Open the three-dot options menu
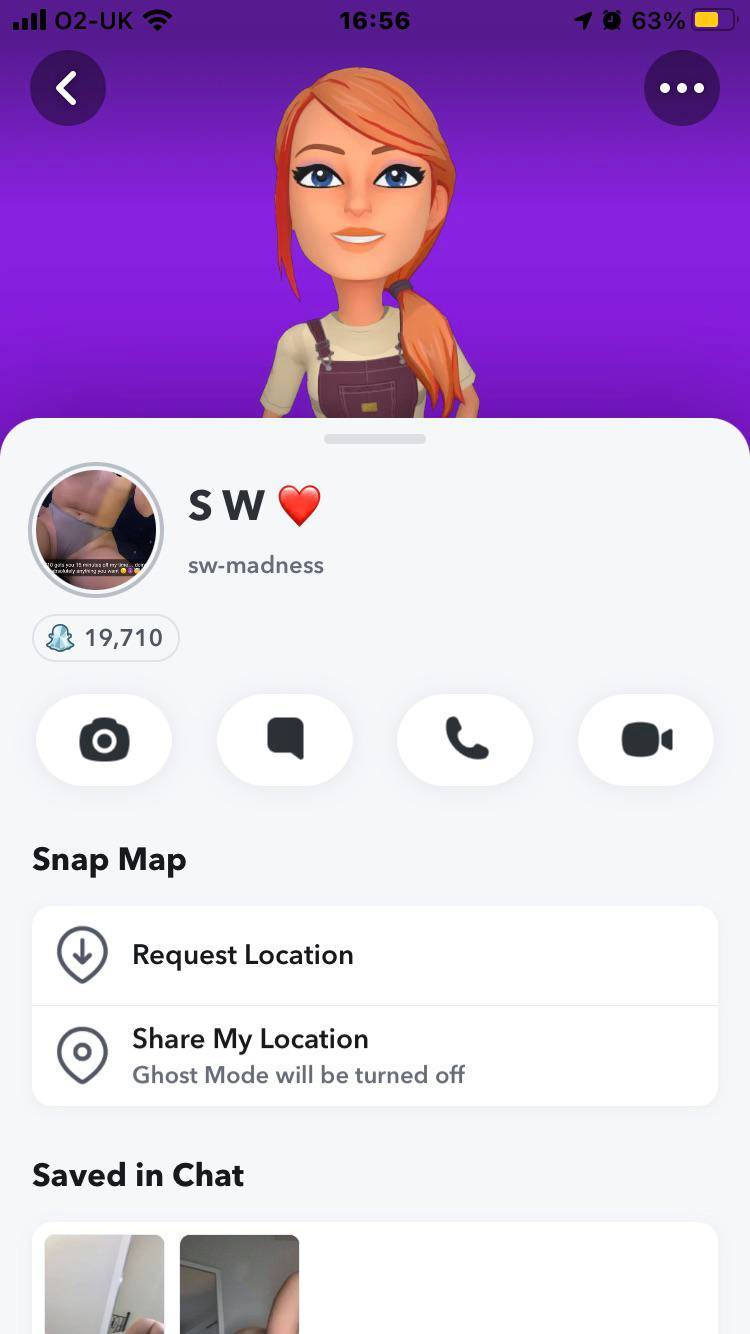The height and width of the screenshot is (1334, 750). (682, 88)
